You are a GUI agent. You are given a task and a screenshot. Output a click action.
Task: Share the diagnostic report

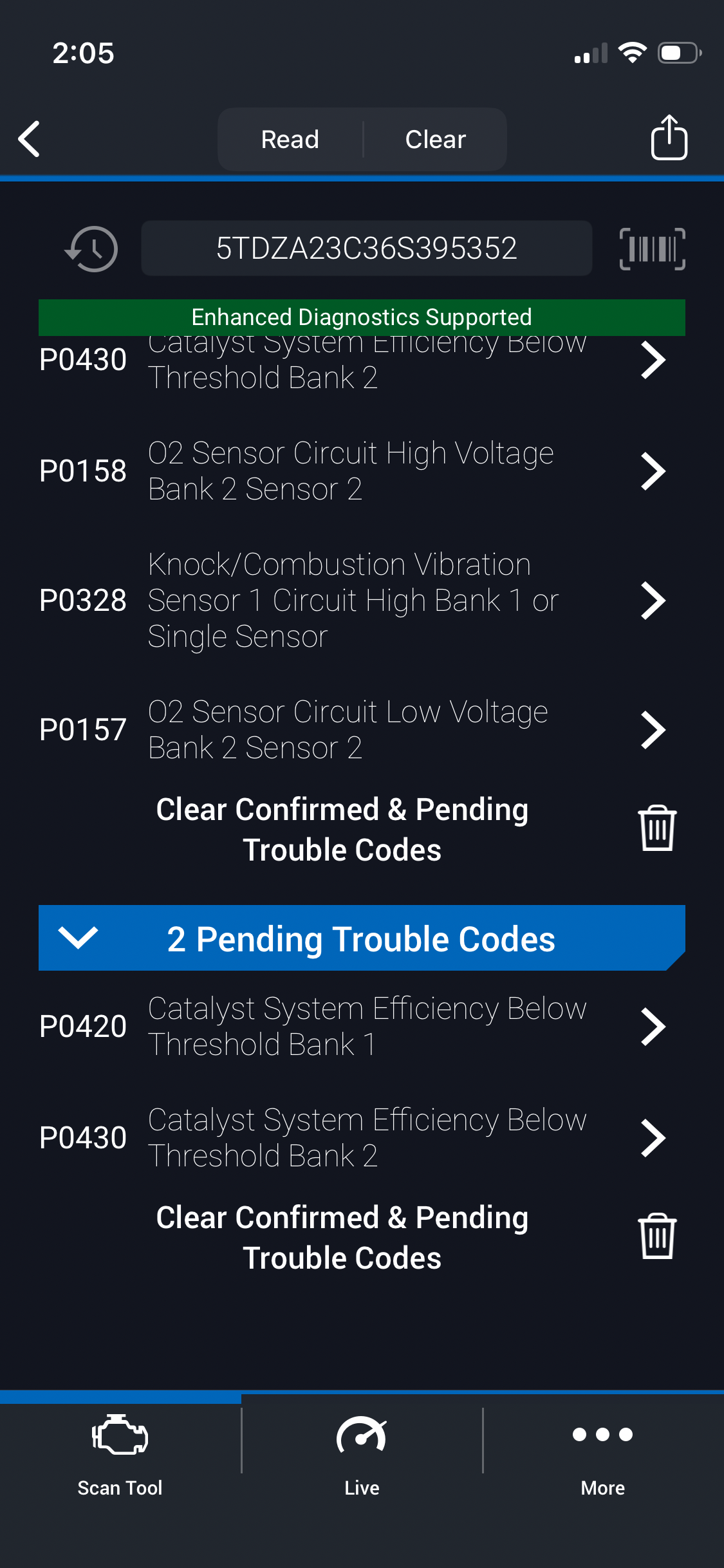point(669,137)
